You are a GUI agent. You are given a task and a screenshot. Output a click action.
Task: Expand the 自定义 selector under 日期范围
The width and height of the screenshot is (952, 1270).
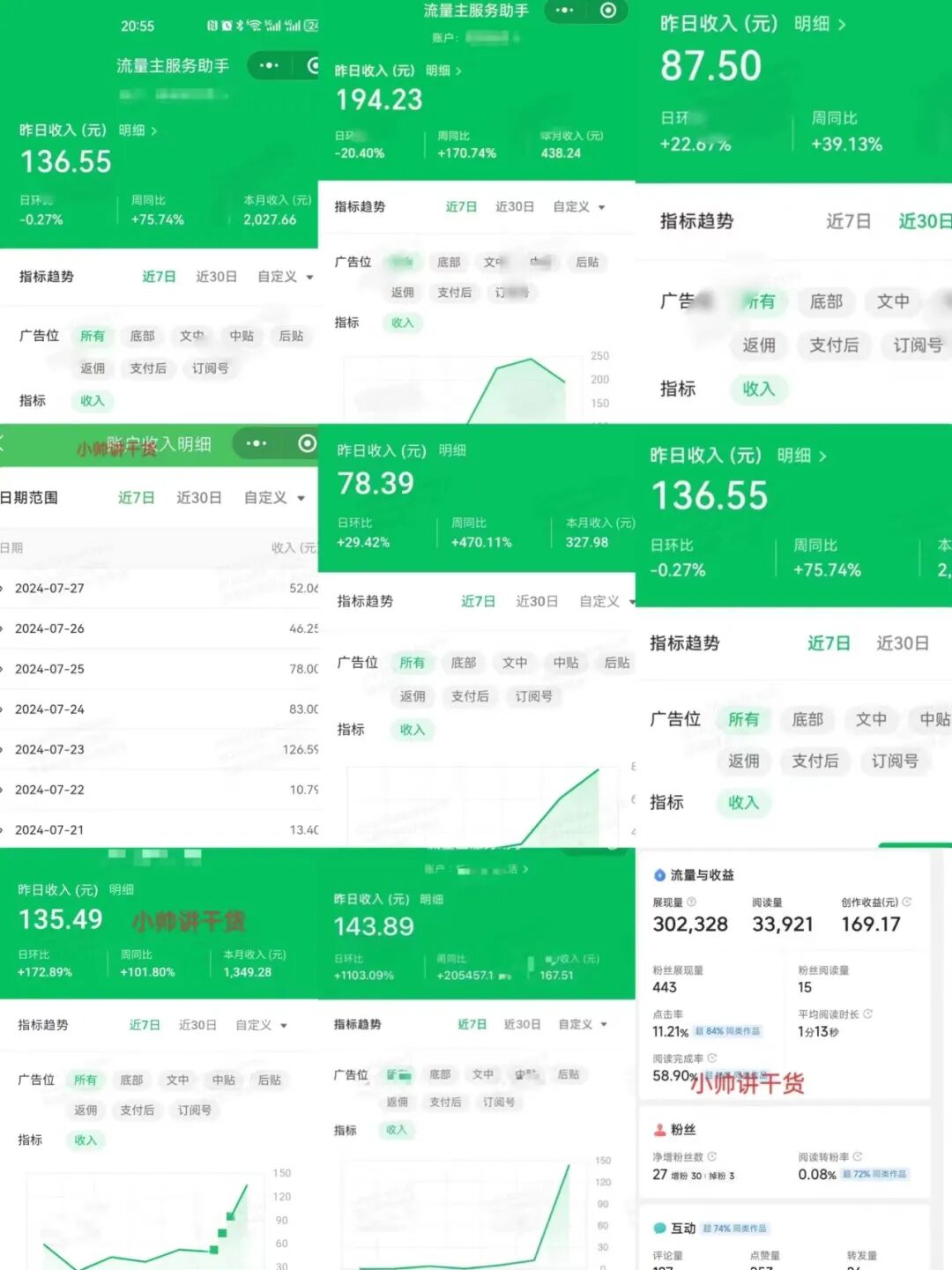[x=267, y=497]
